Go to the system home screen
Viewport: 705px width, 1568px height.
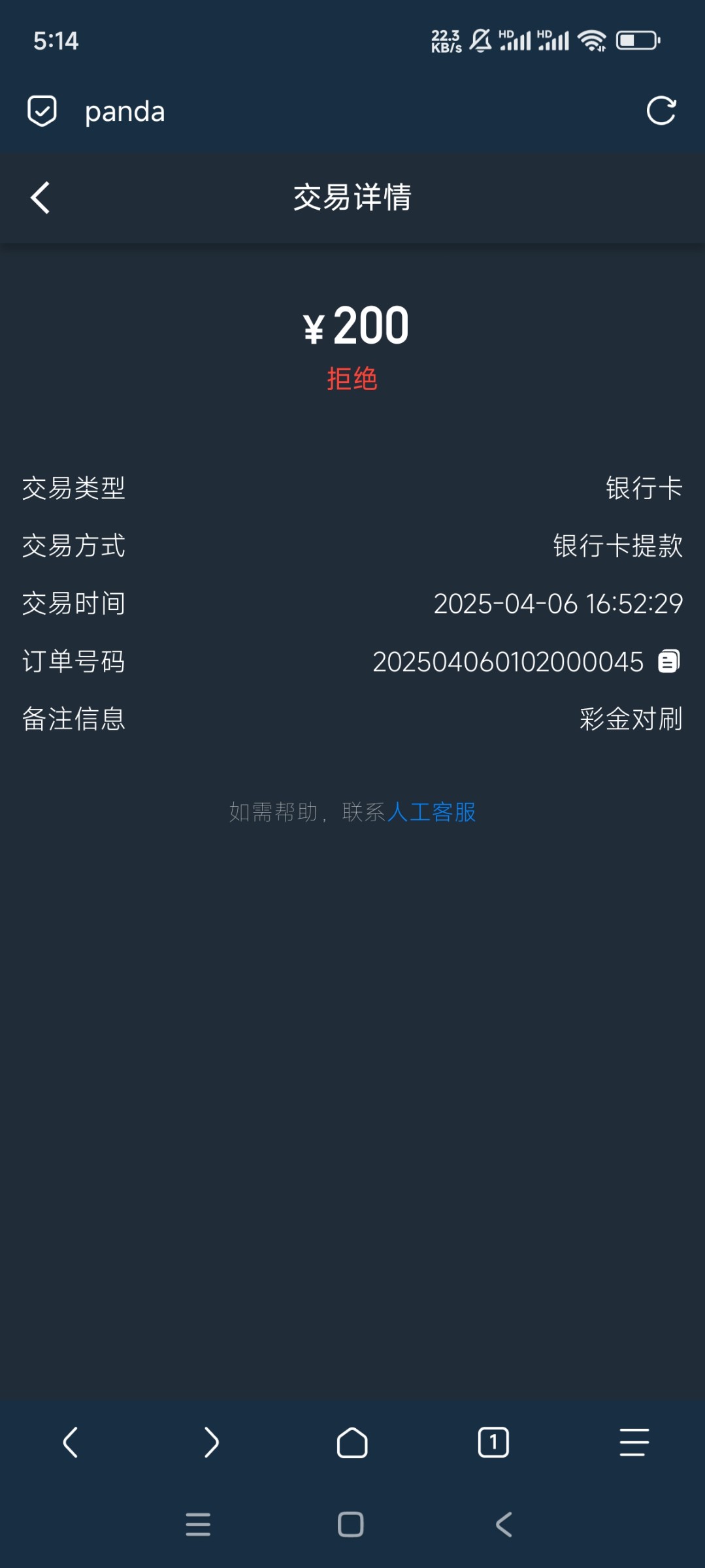tap(351, 1524)
